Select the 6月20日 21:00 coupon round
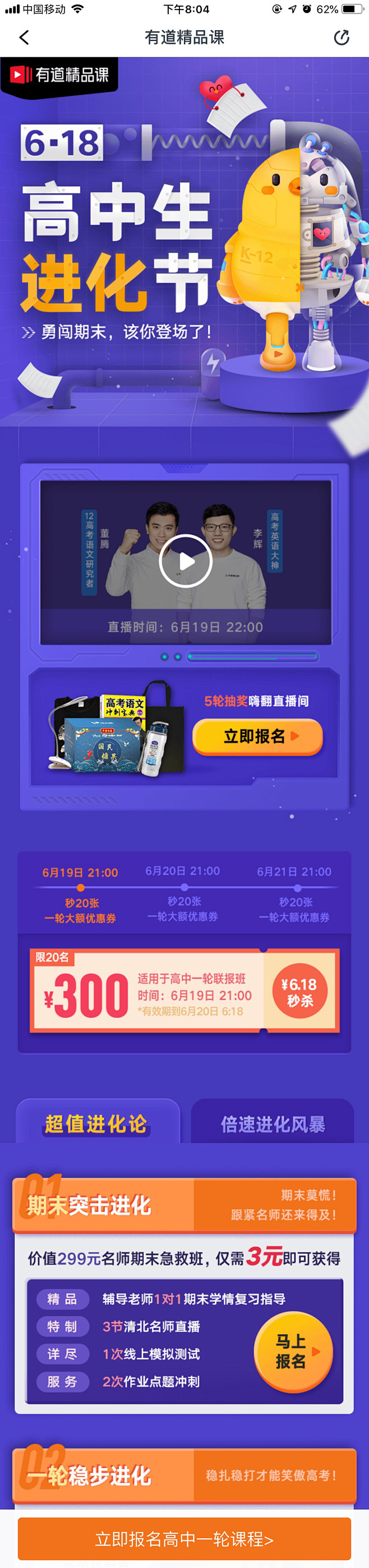The height and width of the screenshot is (1568, 369). point(183,893)
